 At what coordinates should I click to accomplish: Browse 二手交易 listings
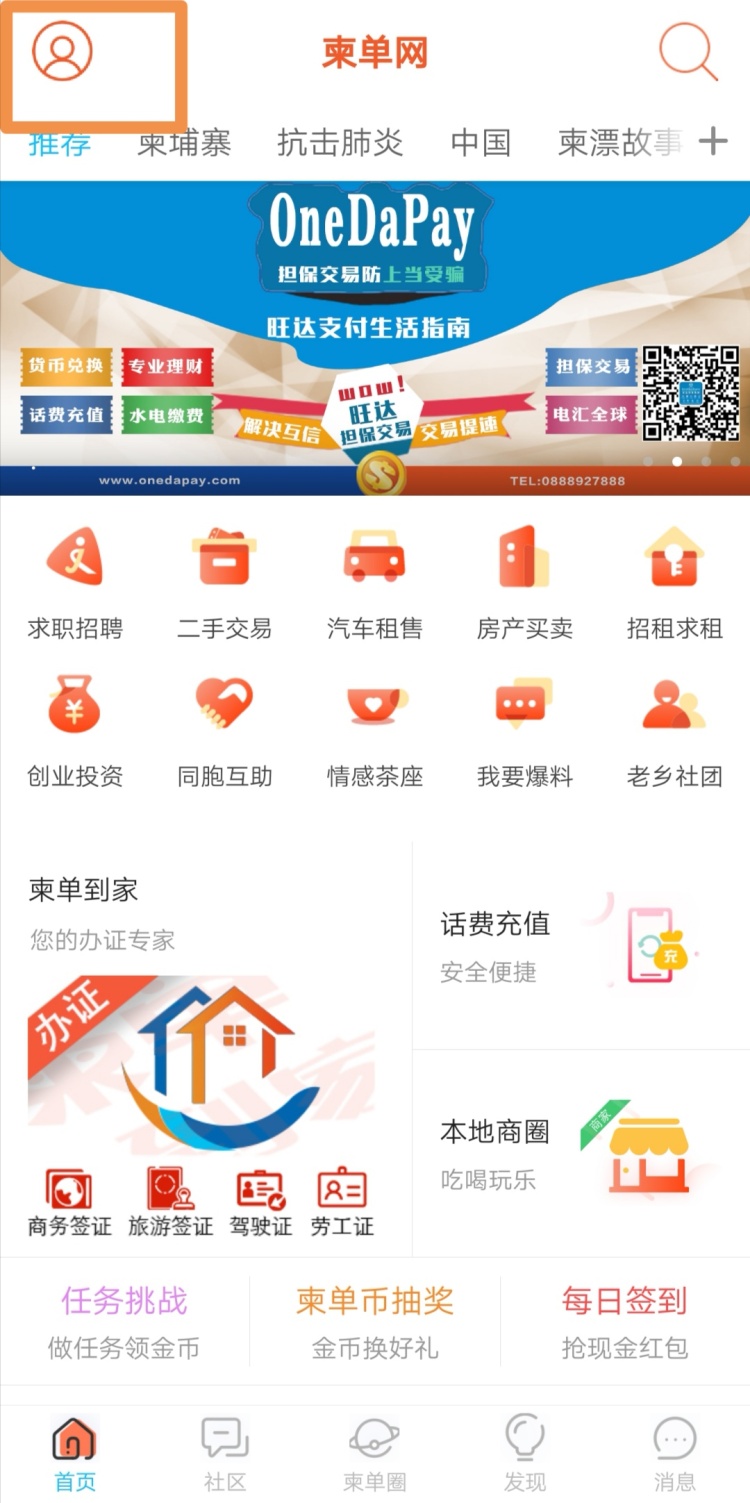tap(225, 583)
